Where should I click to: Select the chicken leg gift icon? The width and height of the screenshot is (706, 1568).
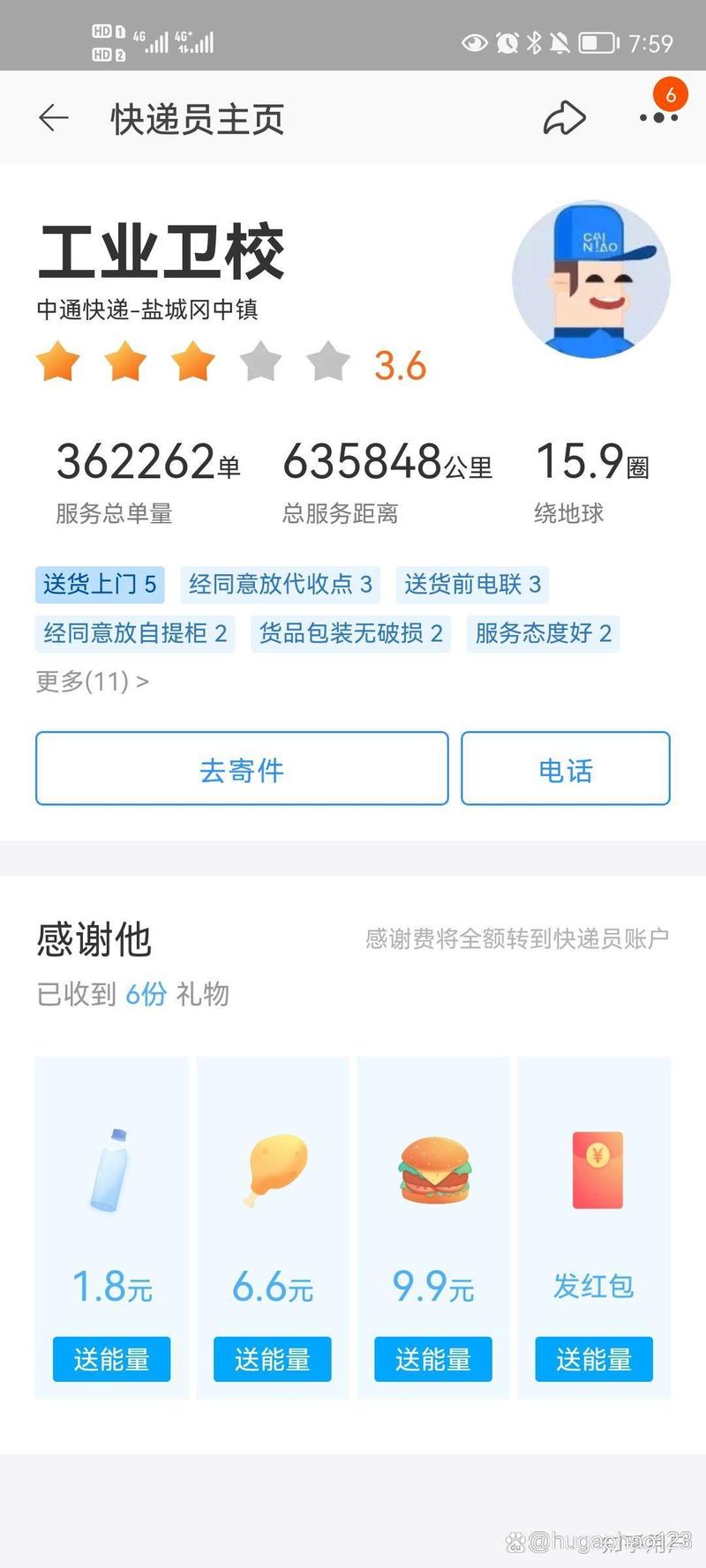(272, 1173)
